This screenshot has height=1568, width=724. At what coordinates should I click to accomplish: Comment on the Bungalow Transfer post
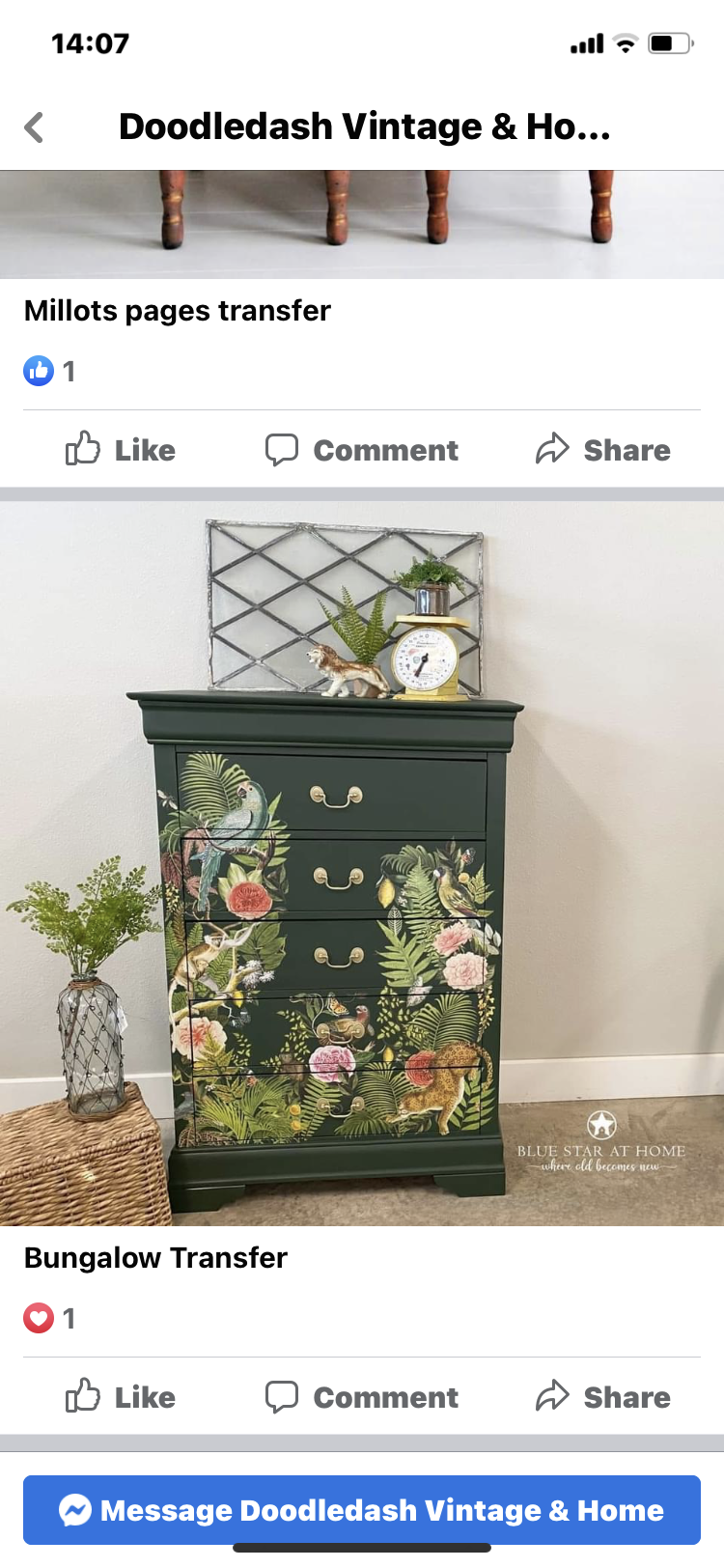pyautogui.click(x=362, y=1397)
